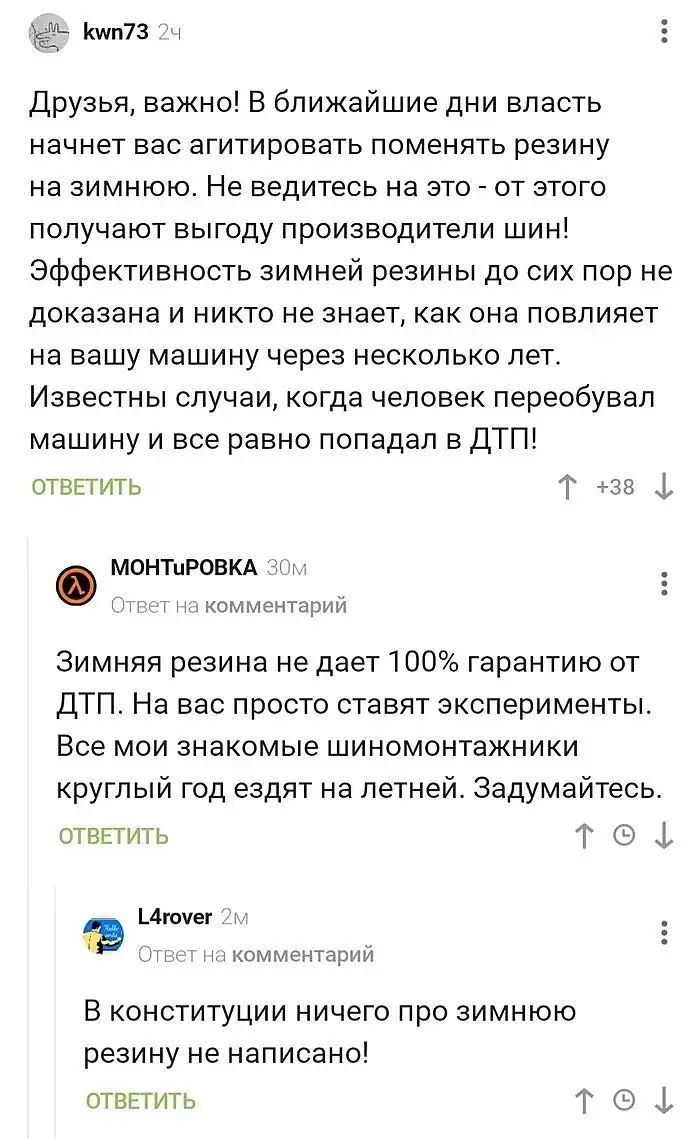This screenshot has height=1139, width=700.
Task: Downvote L4rover's comment
Action: [664, 1101]
